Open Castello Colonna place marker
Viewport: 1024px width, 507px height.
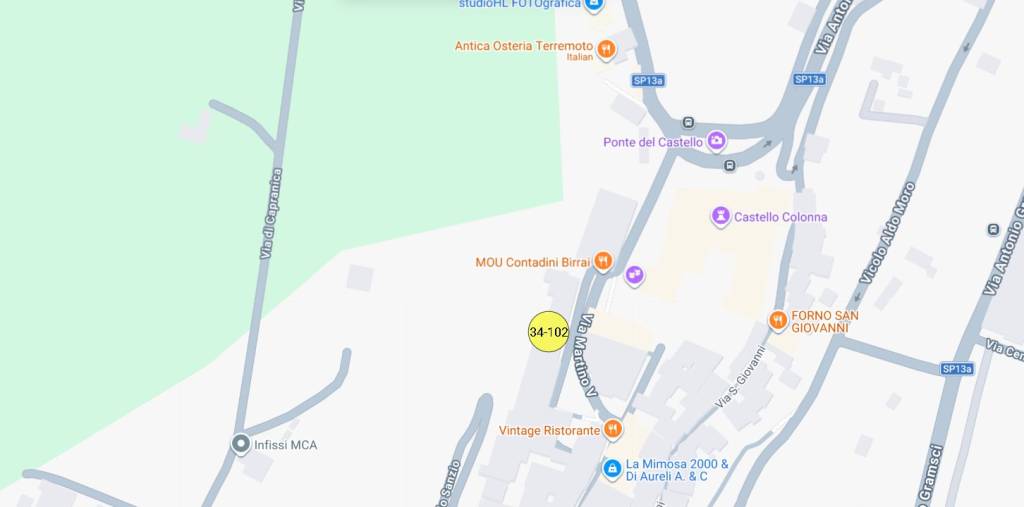click(720, 216)
